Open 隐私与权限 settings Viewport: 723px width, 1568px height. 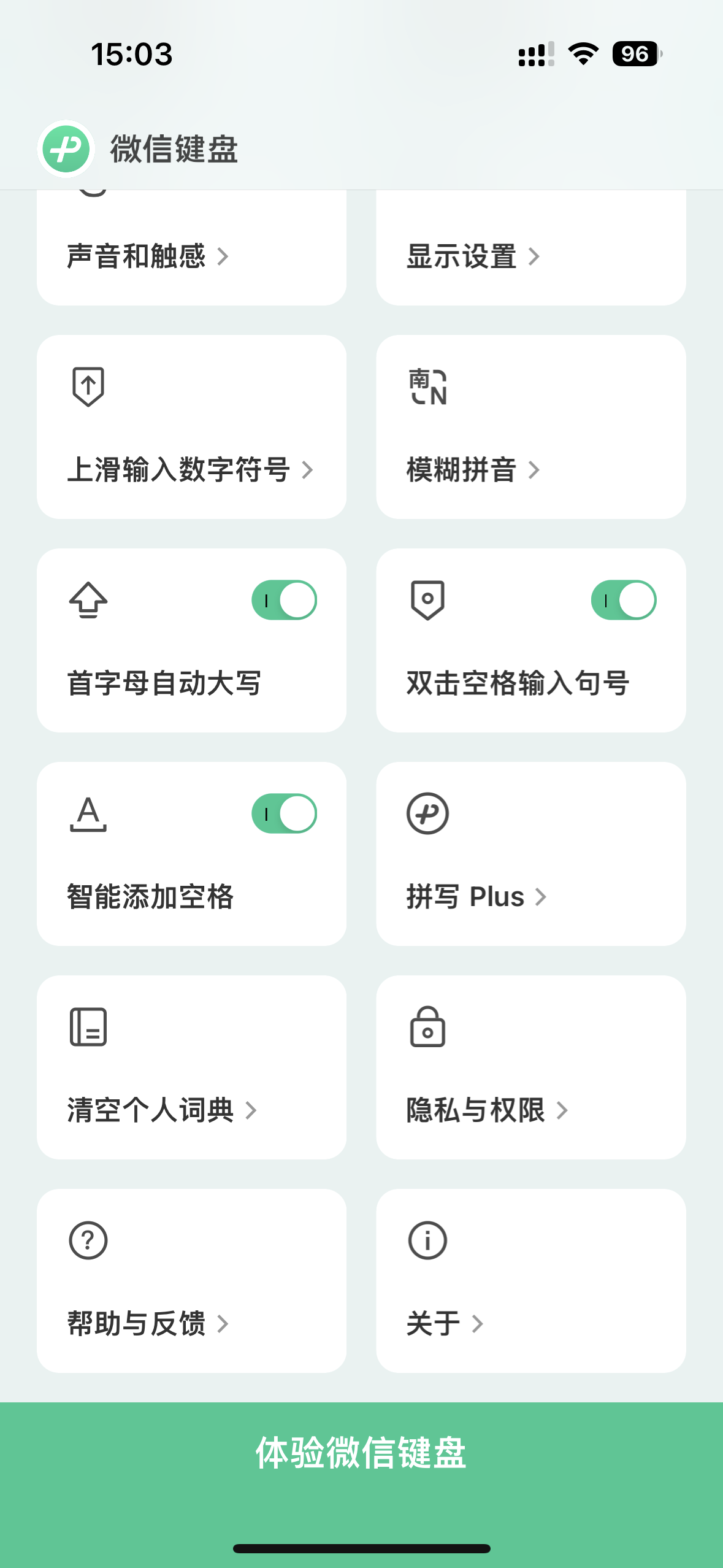[x=530, y=1067]
